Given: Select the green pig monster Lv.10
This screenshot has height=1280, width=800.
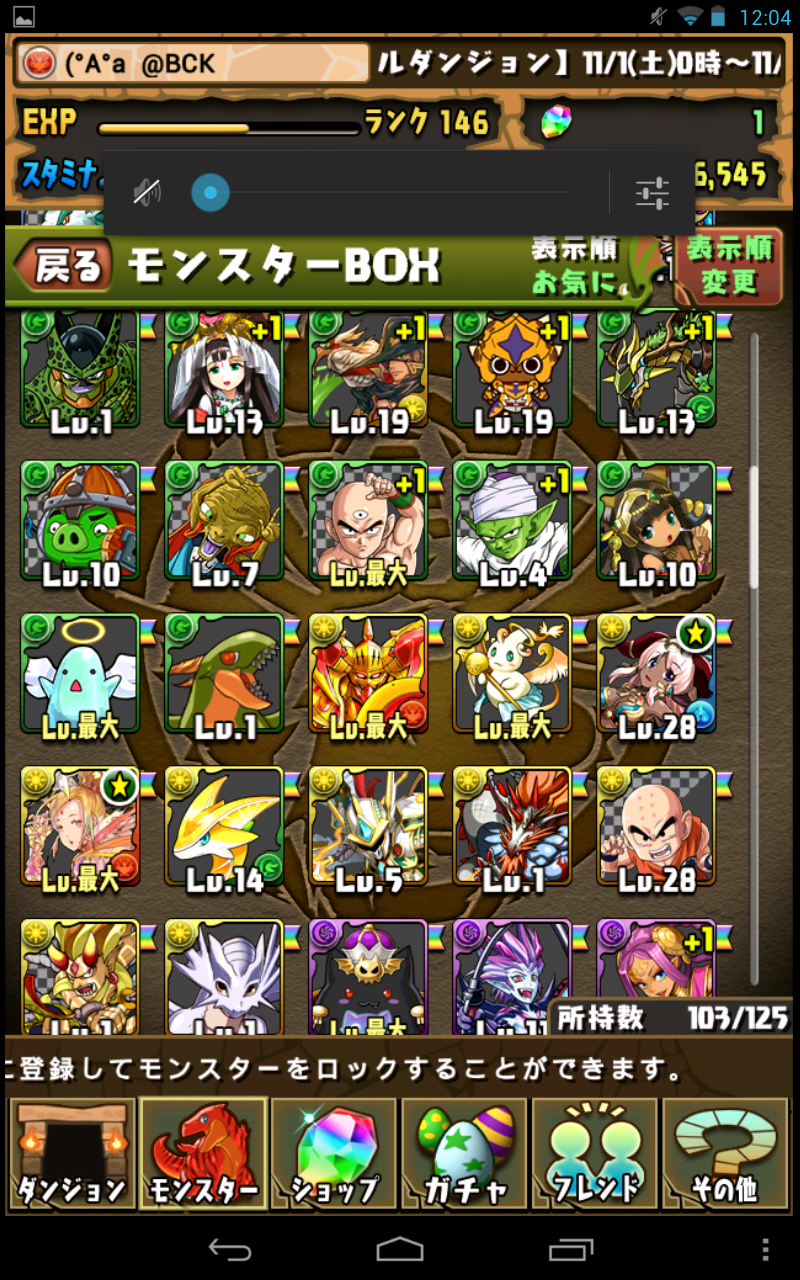Looking at the screenshot, I should (80, 523).
